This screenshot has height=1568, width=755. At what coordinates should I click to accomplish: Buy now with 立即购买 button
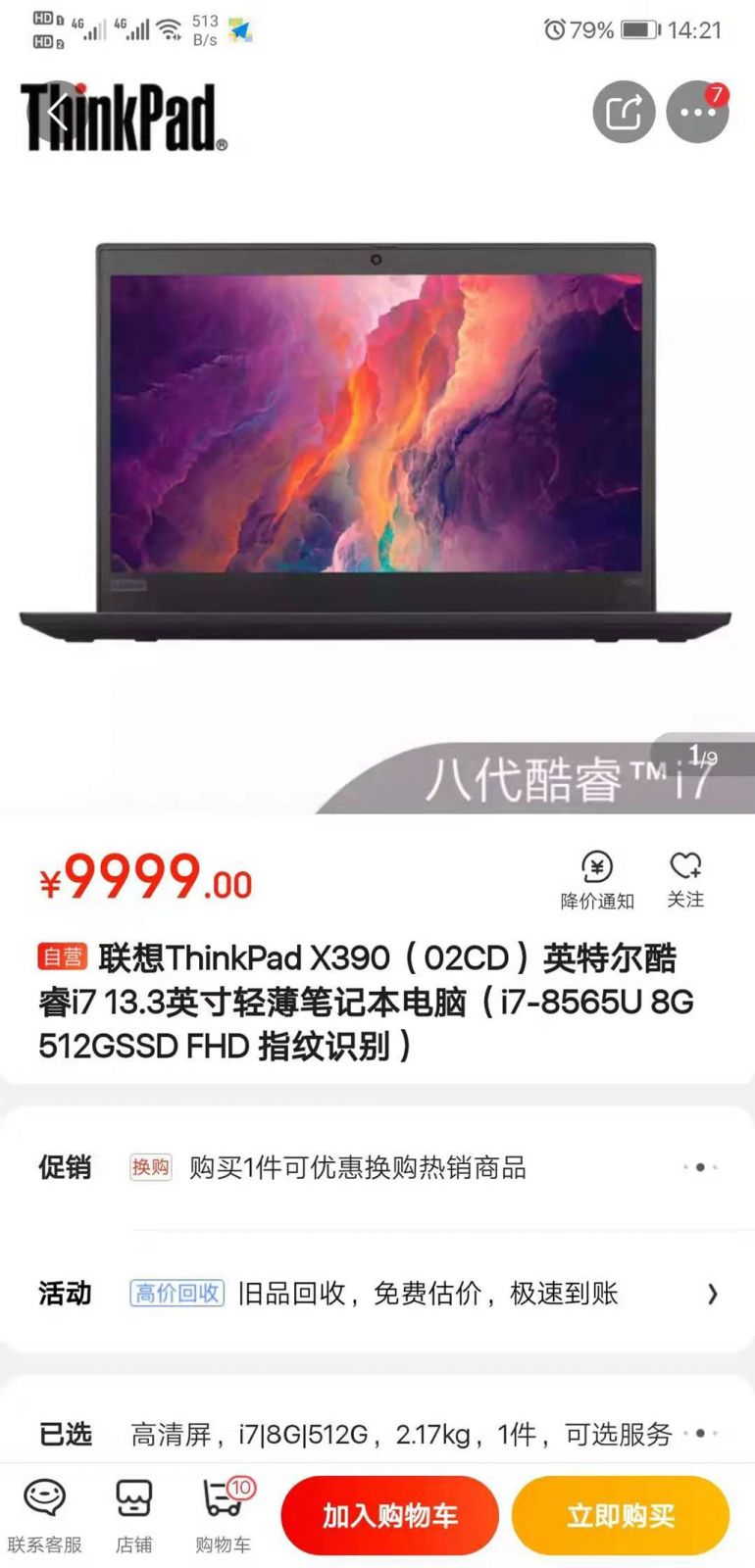pos(620,1516)
